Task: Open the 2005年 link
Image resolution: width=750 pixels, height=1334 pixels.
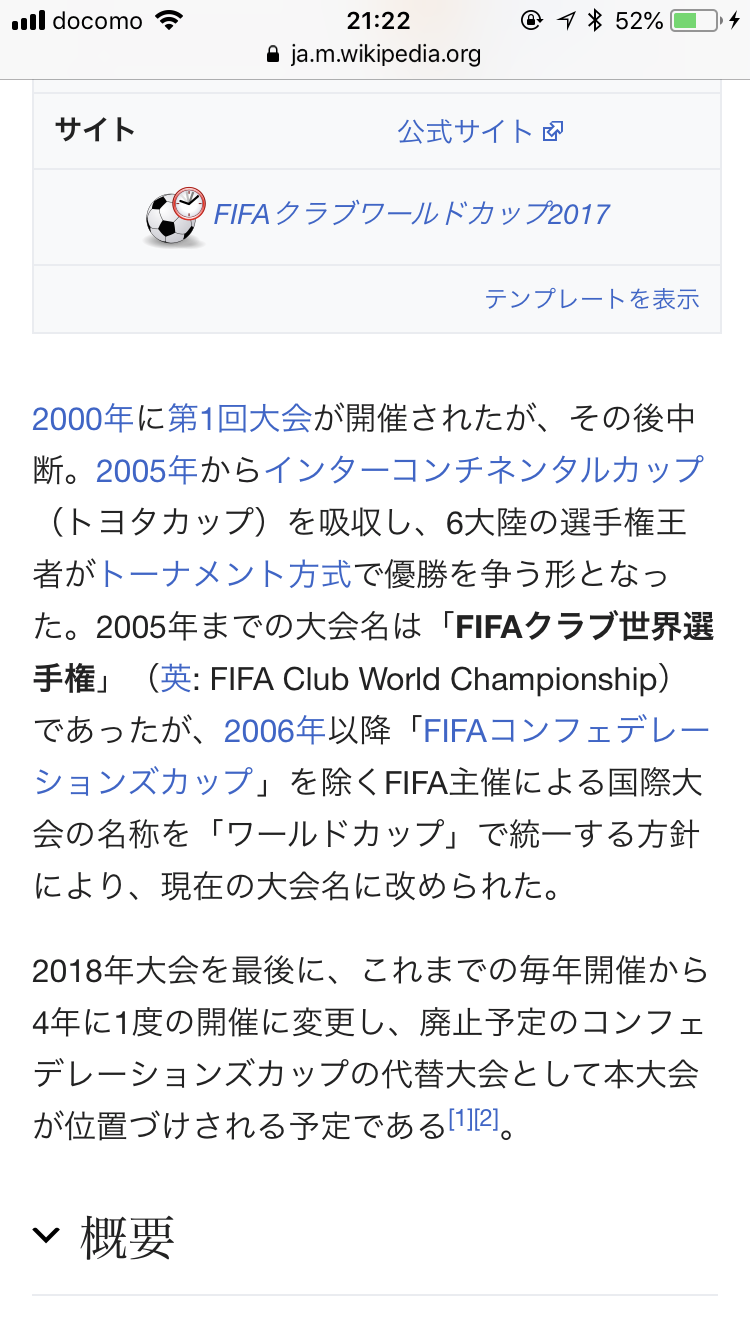Action: [147, 470]
